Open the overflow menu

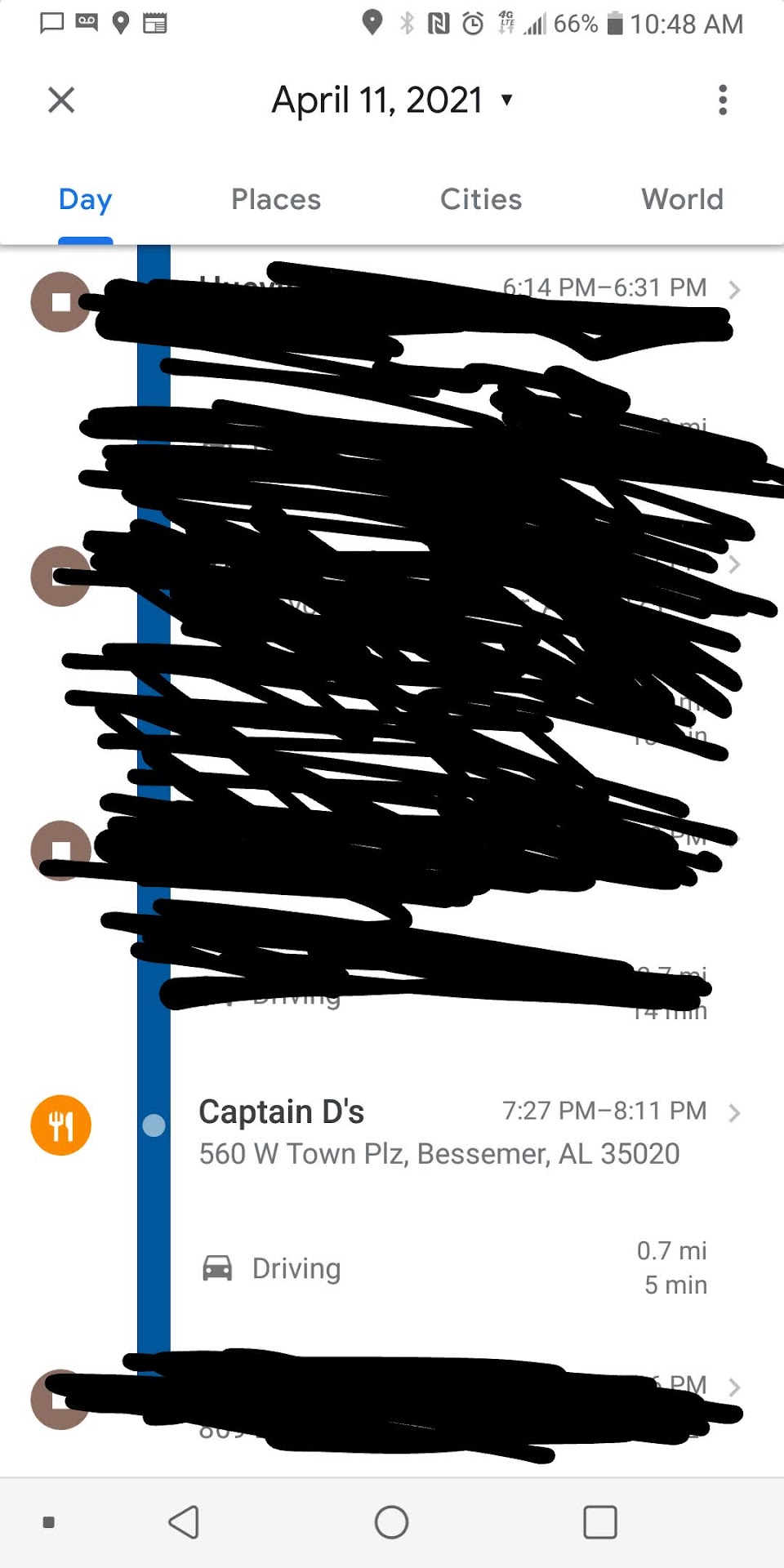coord(722,100)
